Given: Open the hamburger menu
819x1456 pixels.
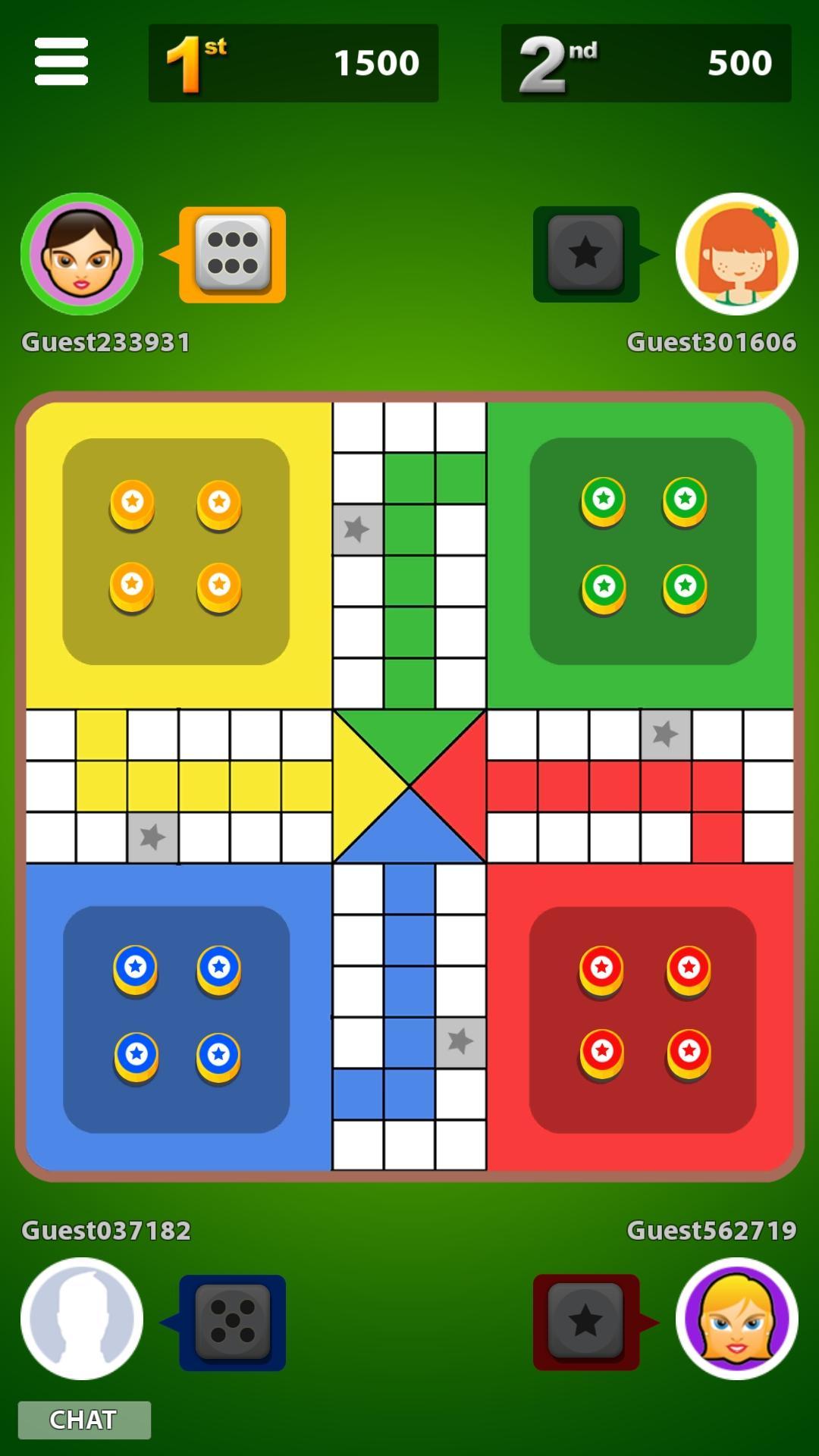Looking at the screenshot, I should 61,61.
